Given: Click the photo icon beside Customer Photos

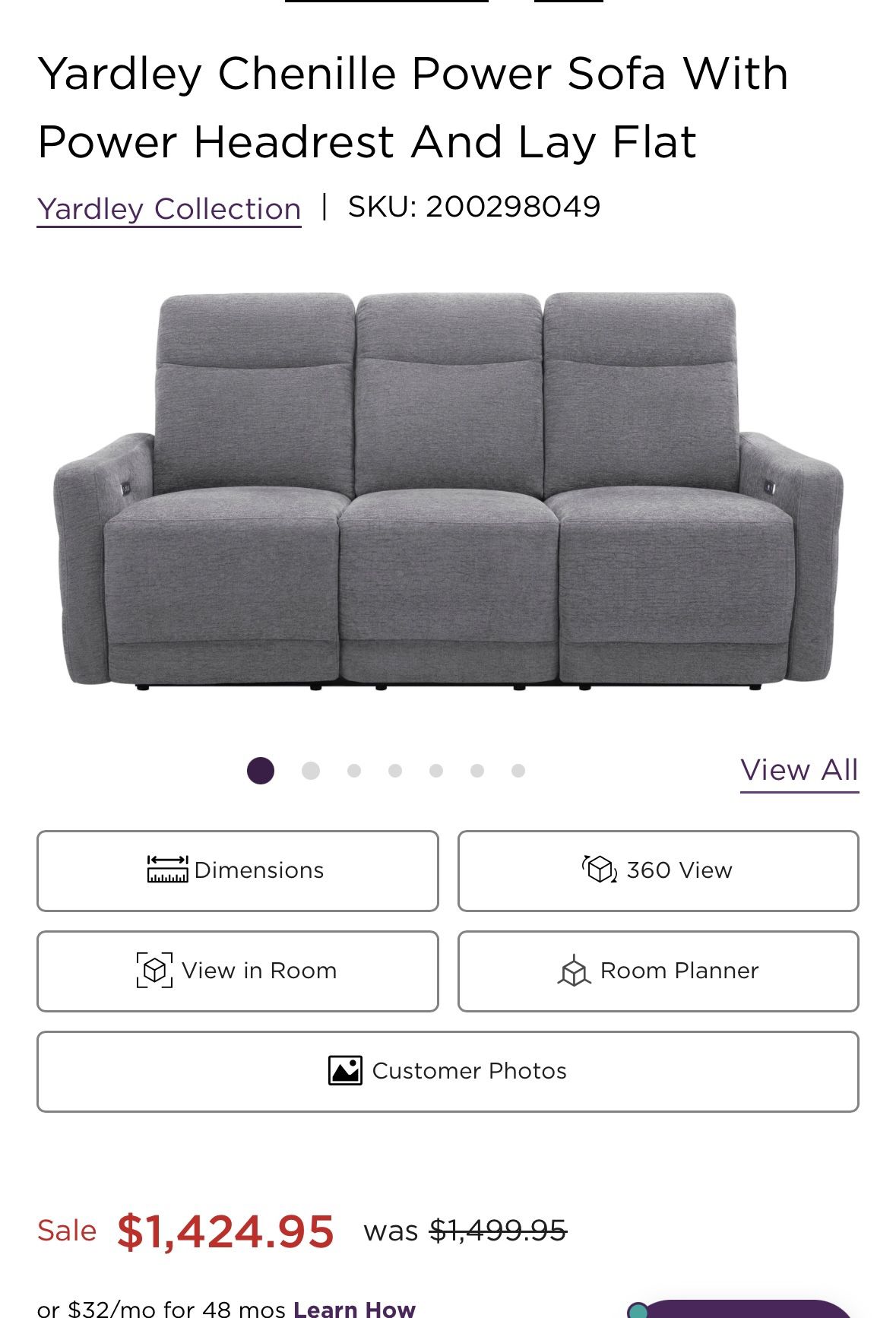Looking at the screenshot, I should coord(346,1070).
